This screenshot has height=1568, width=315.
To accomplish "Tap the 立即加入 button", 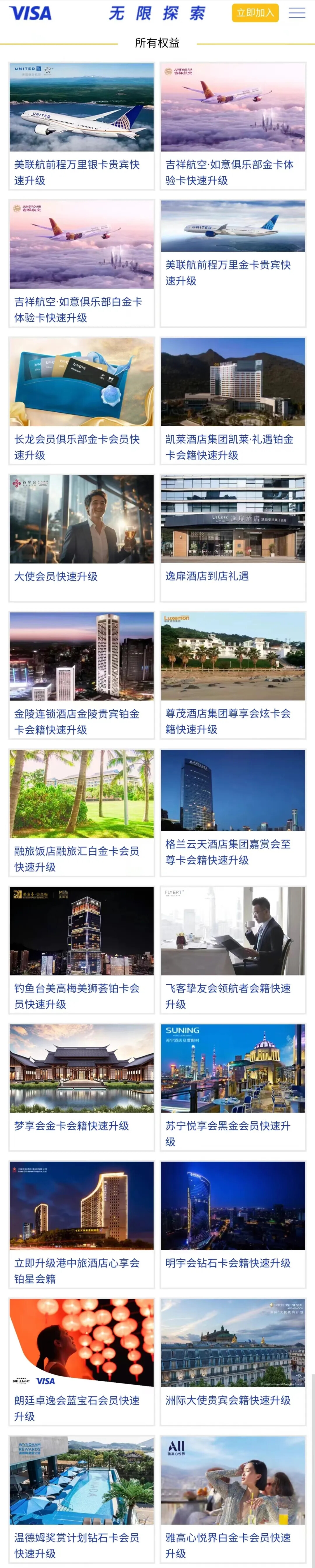I will pos(255,13).
